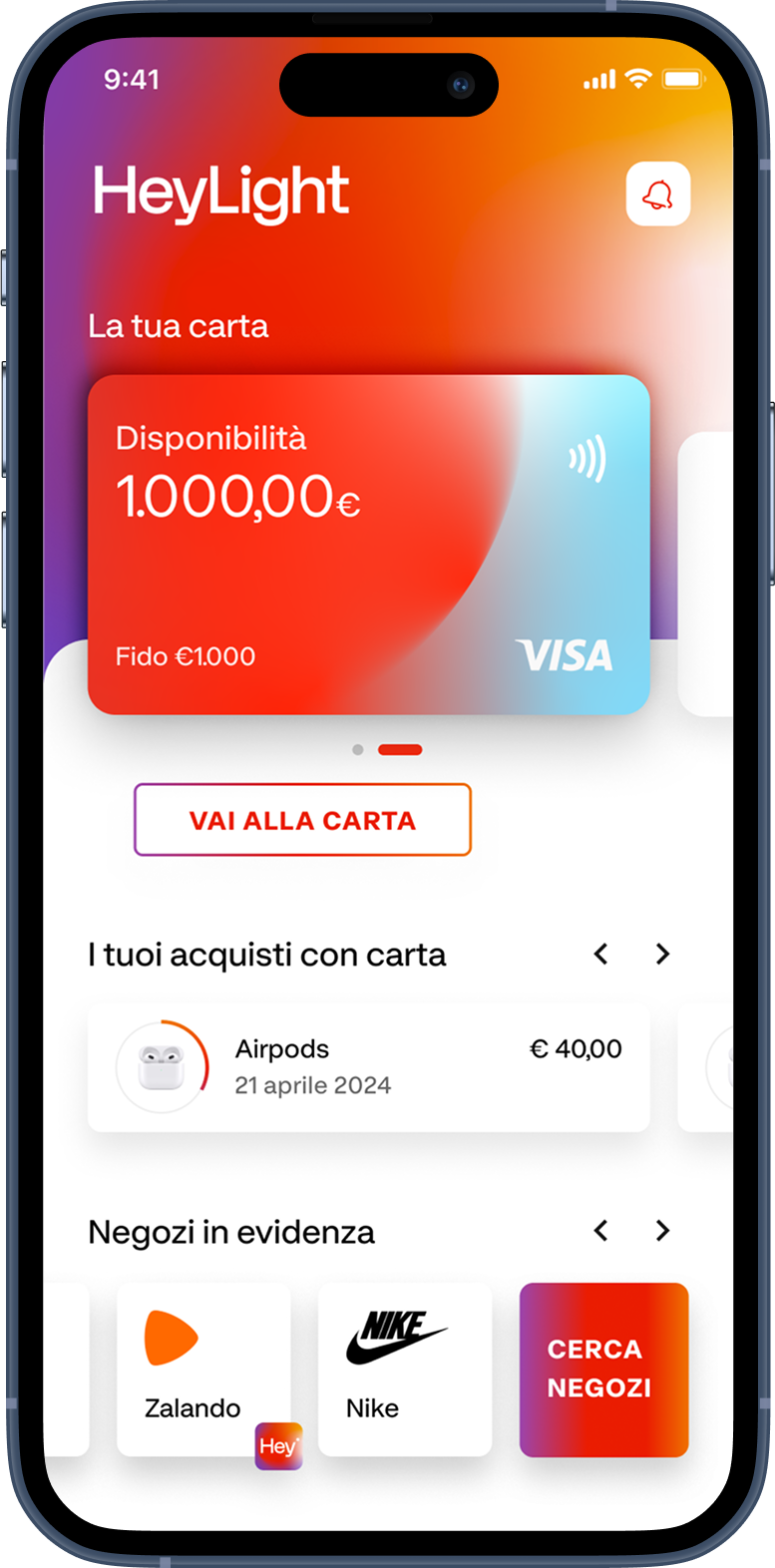
Task: Open the notifications bell
Action: point(657,194)
